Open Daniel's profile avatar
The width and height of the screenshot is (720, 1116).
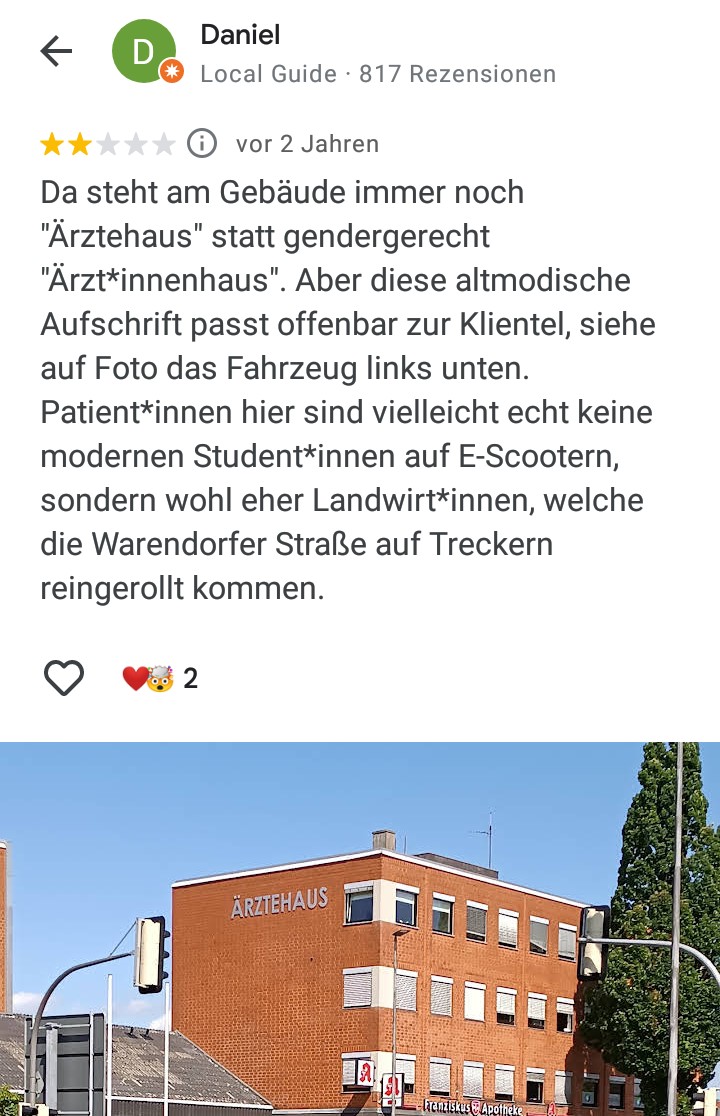(144, 51)
